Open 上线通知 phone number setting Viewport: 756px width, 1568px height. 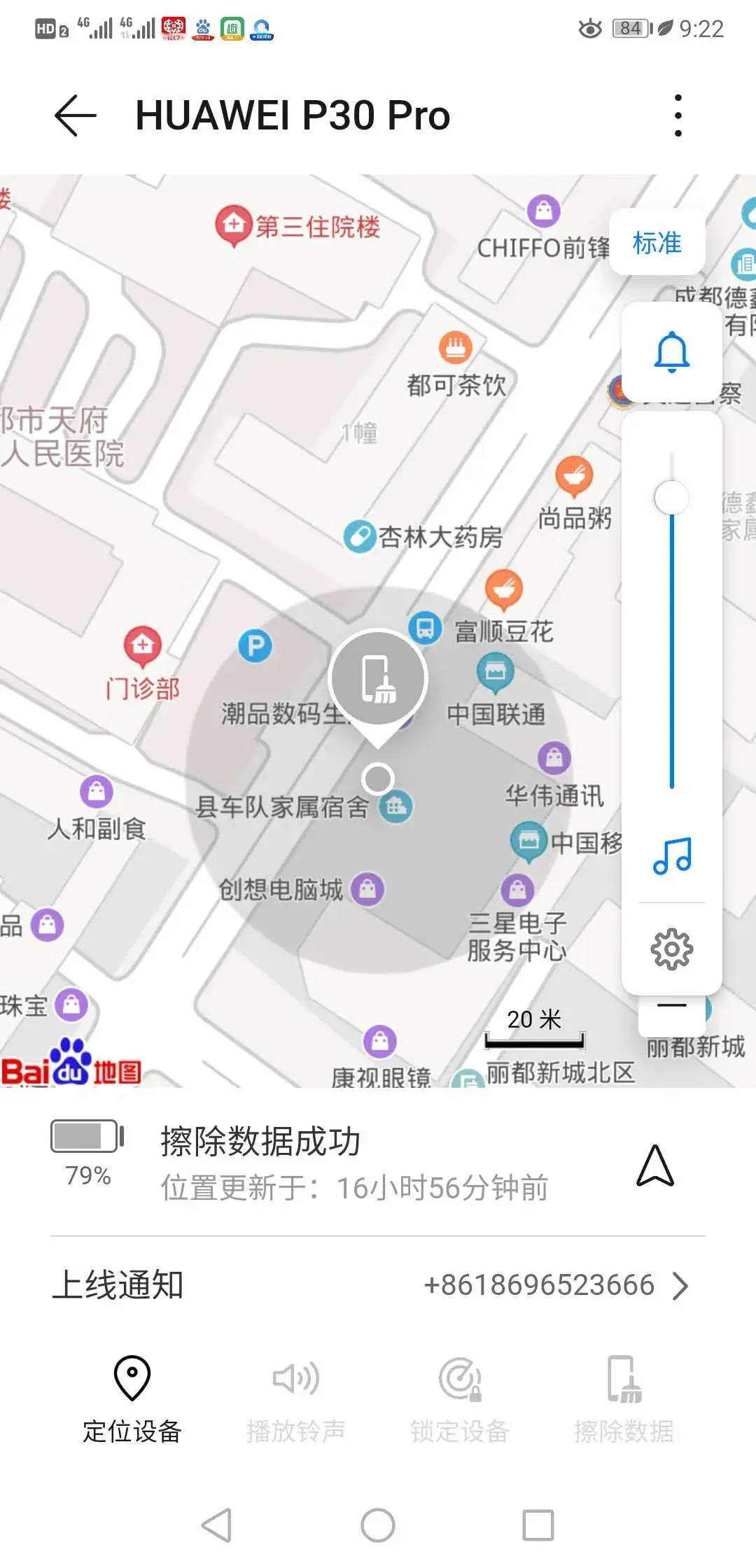(x=556, y=1286)
